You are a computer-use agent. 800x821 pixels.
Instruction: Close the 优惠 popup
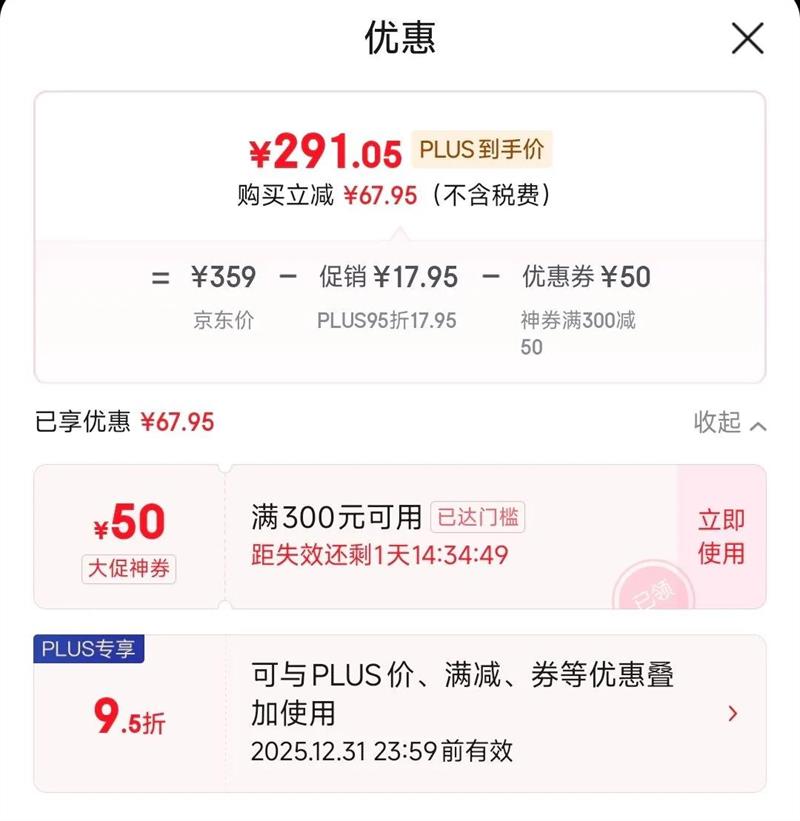tap(747, 38)
